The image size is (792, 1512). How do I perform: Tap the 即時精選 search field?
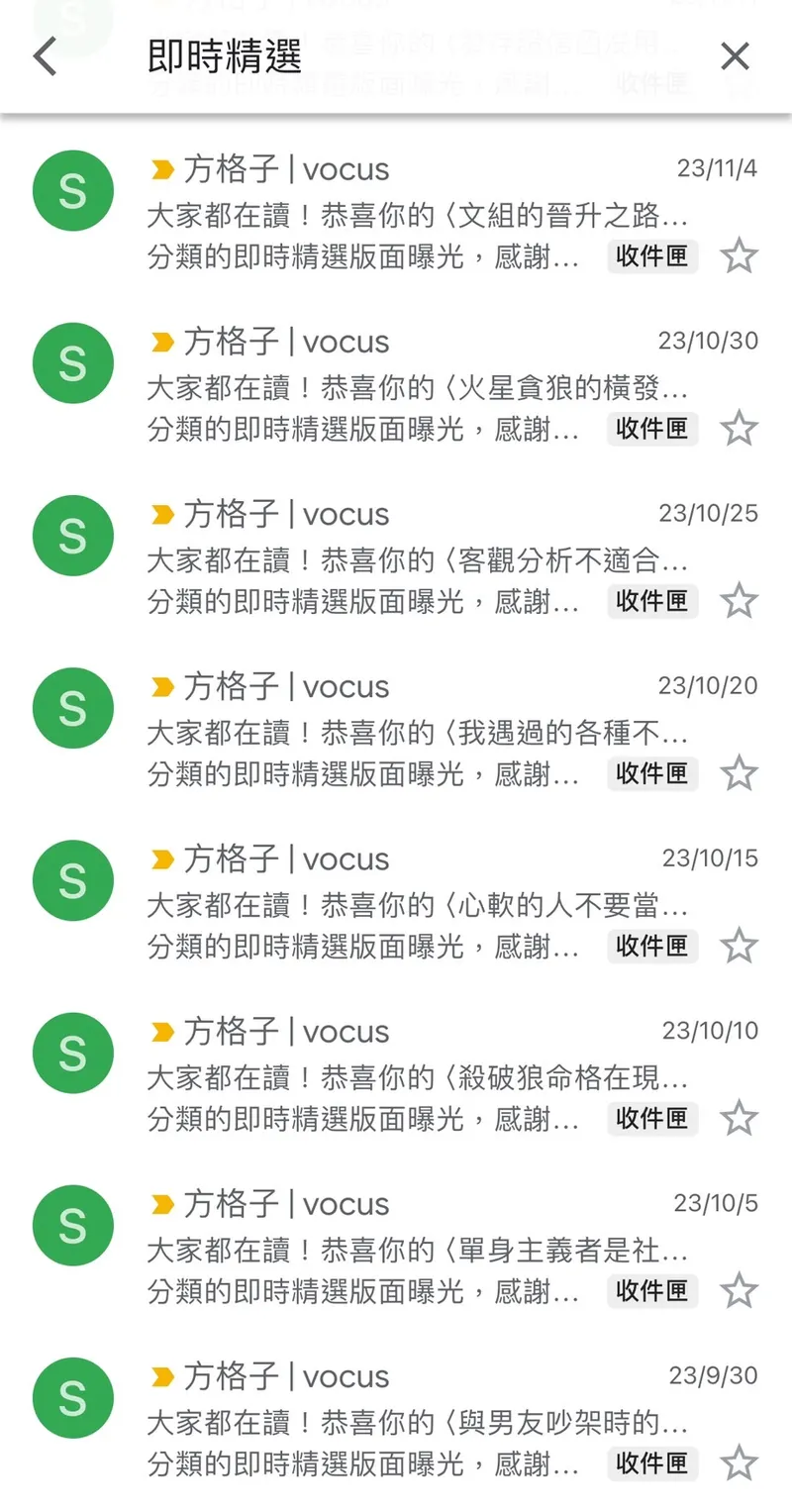[x=297, y=56]
